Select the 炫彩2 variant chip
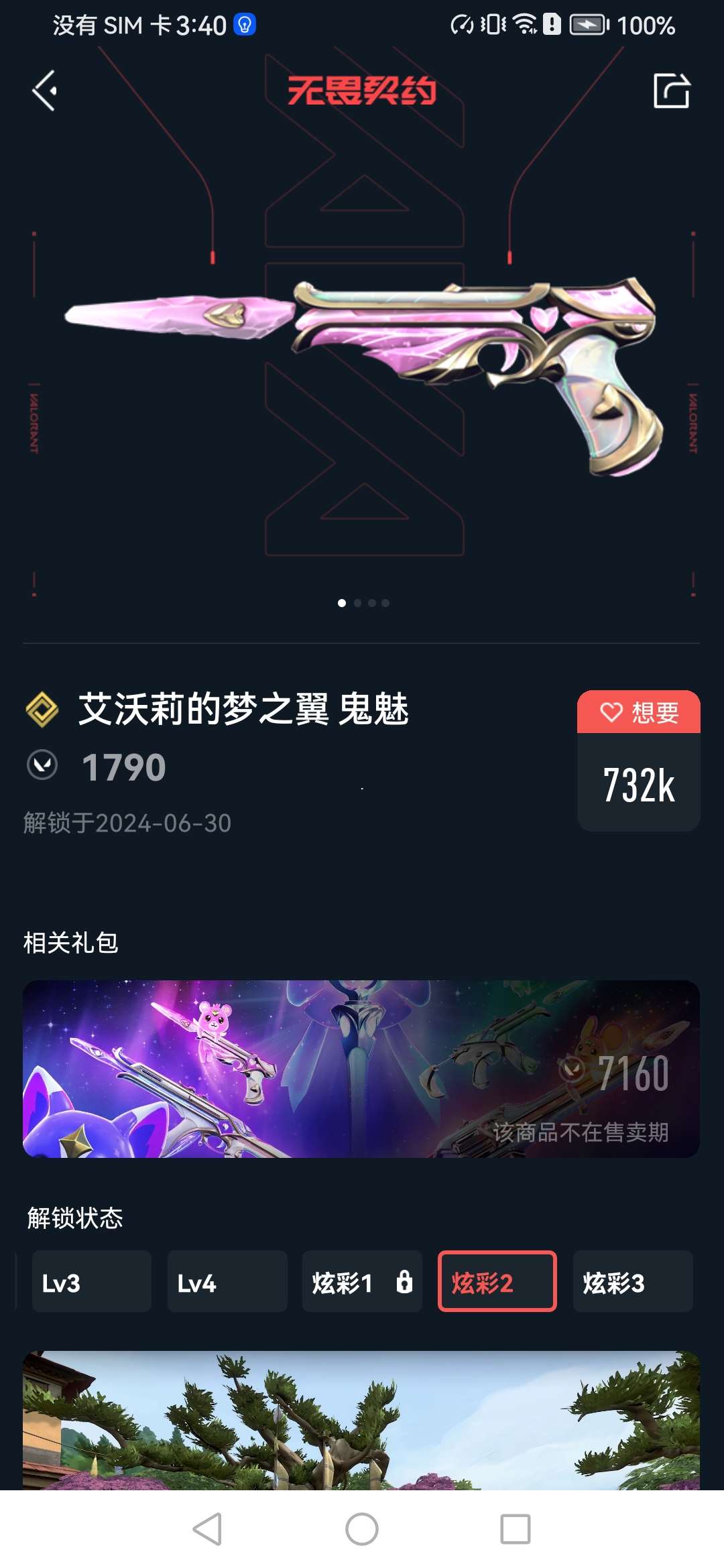The height and width of the screenshot is (1568, 724). 497,1282
